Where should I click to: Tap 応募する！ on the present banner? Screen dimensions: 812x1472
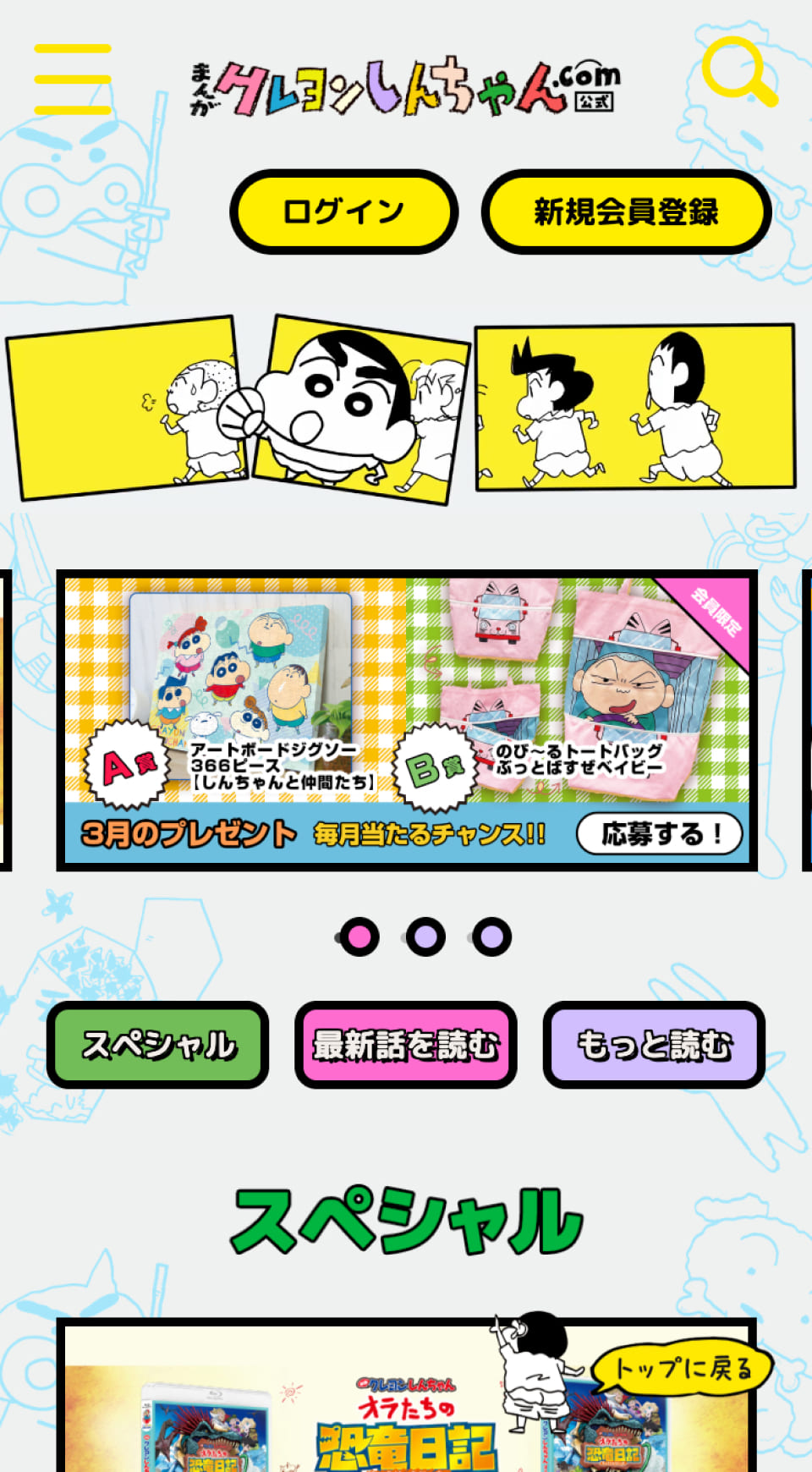point(659,834)
